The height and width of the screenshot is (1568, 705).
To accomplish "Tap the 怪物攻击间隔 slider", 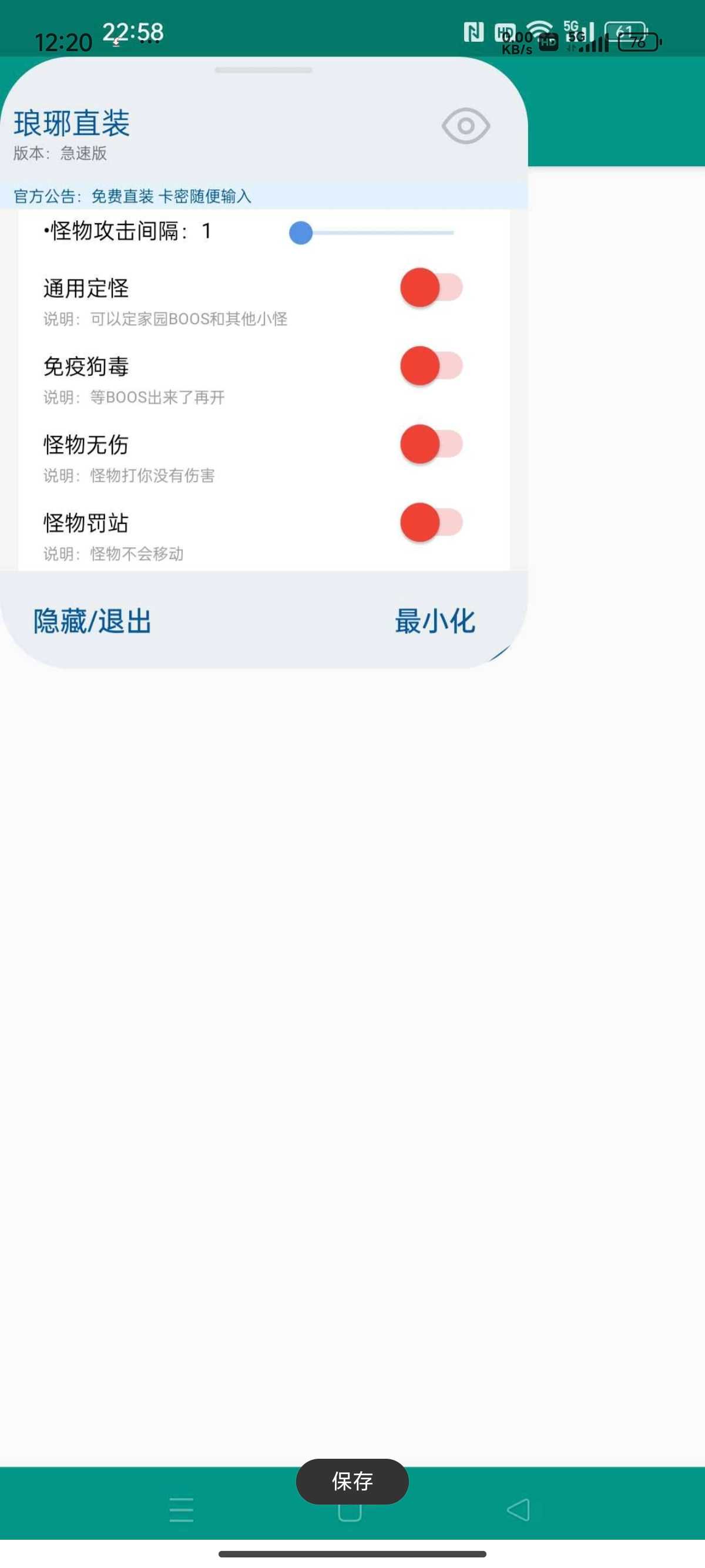I will click(371, 233).
